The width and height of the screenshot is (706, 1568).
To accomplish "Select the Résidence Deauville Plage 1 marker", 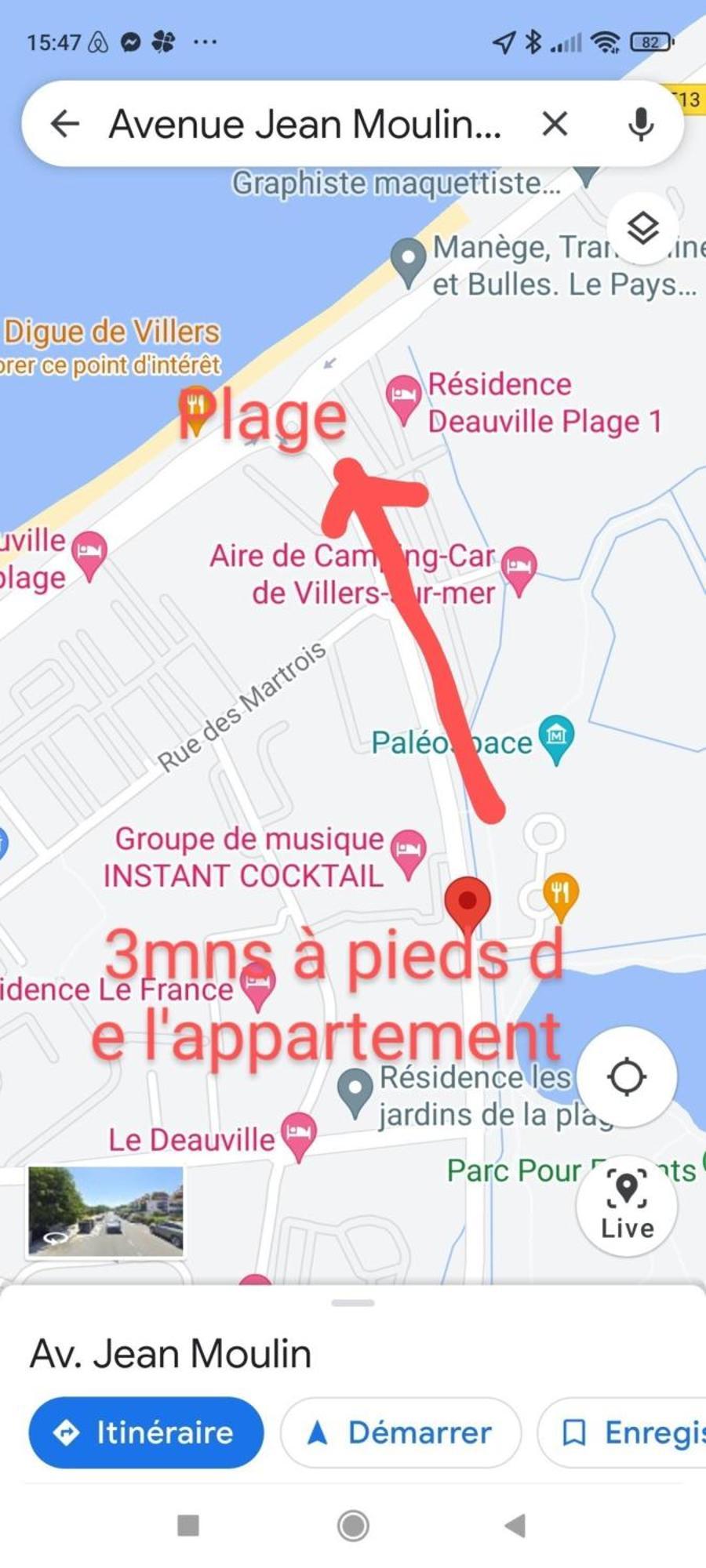I will point(404,397).
